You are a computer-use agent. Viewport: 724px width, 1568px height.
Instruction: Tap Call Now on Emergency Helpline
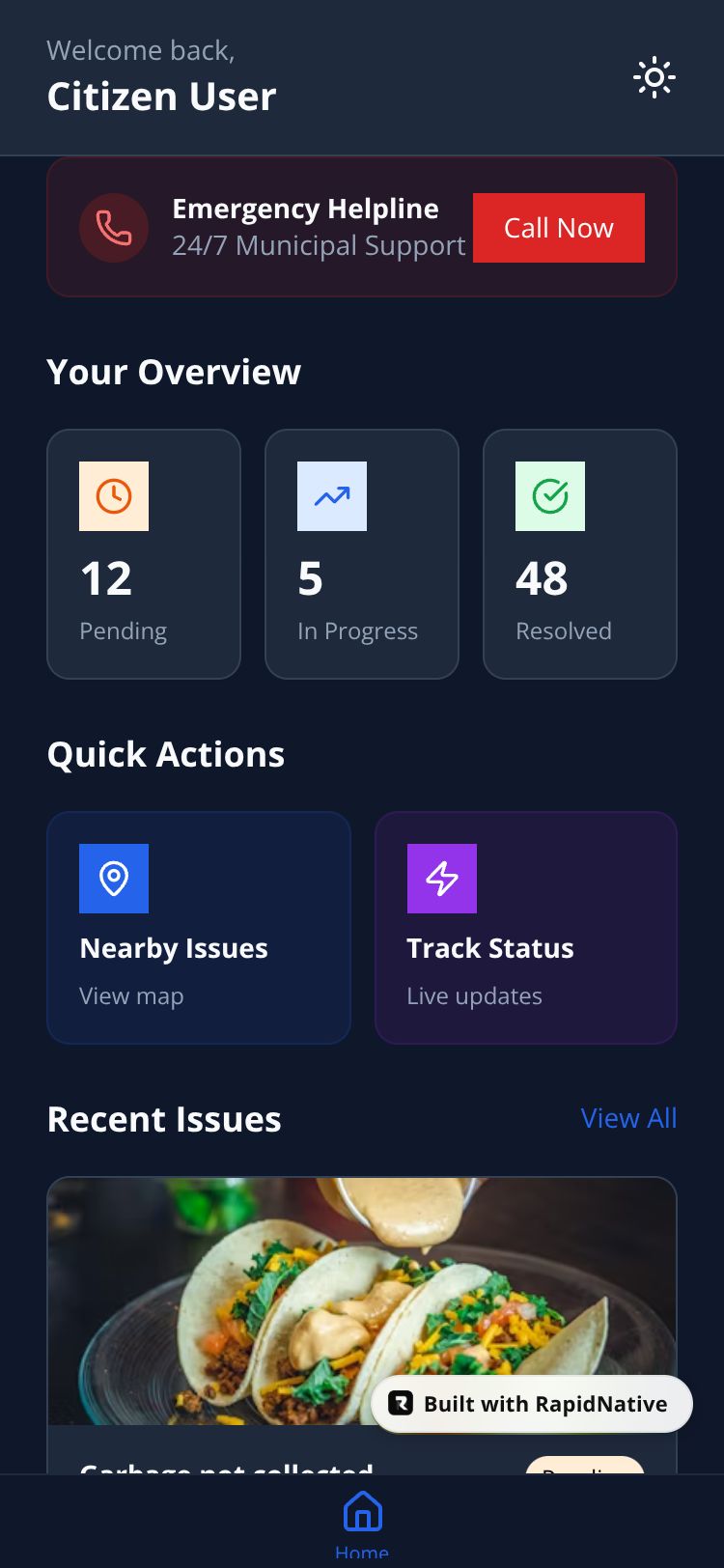click(x=558, y=228)
